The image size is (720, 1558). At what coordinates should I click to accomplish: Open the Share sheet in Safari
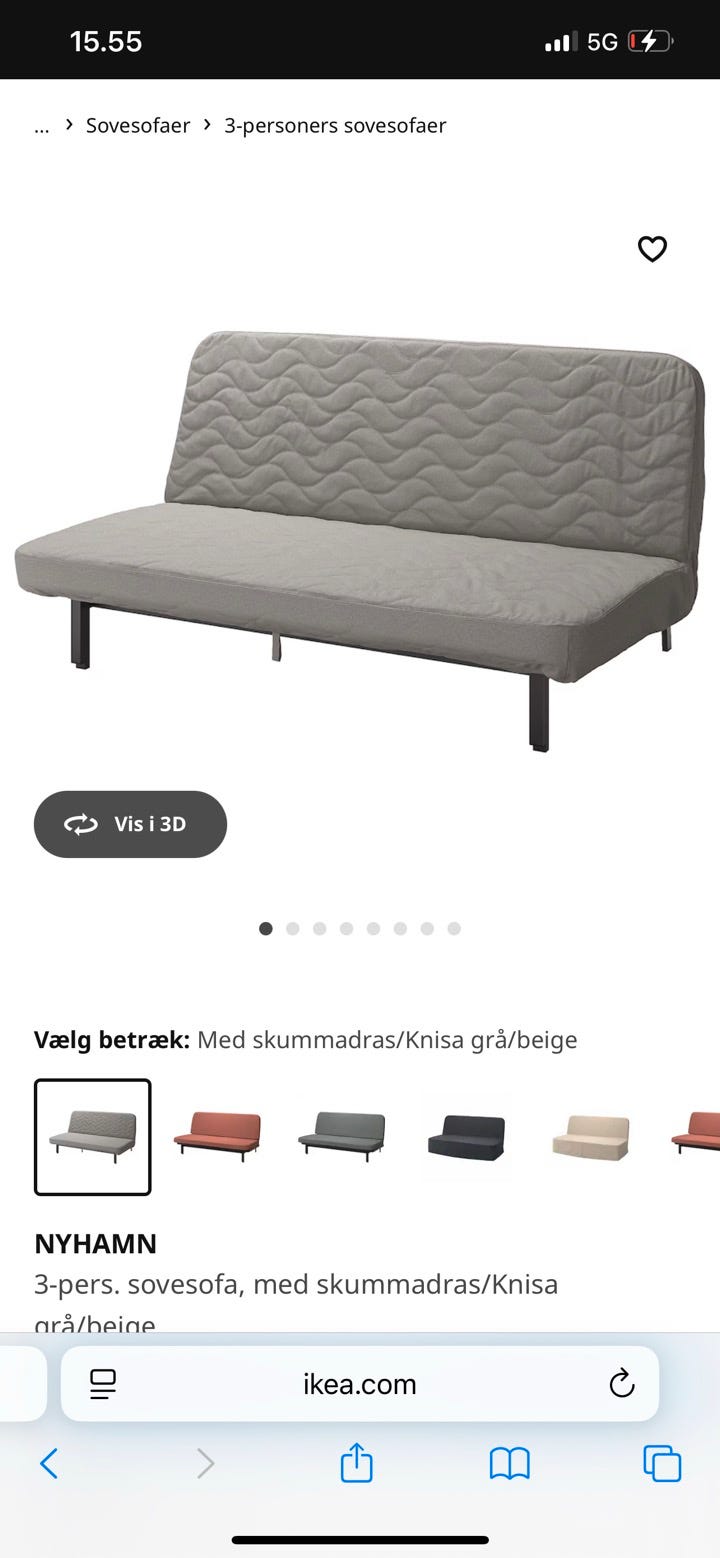click(x=357, y=1463)
